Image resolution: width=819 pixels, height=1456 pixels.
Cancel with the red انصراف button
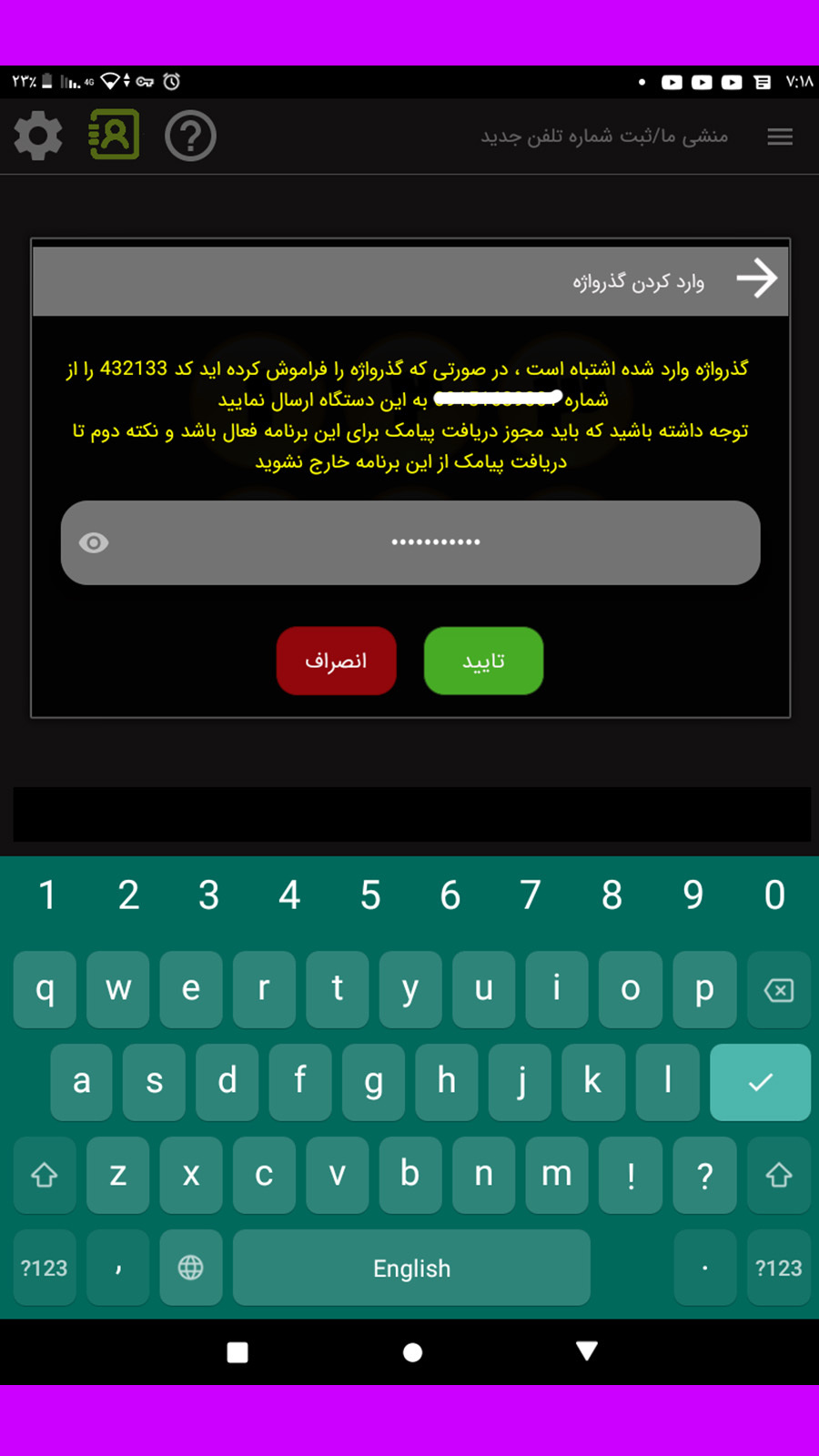point(337,661)
